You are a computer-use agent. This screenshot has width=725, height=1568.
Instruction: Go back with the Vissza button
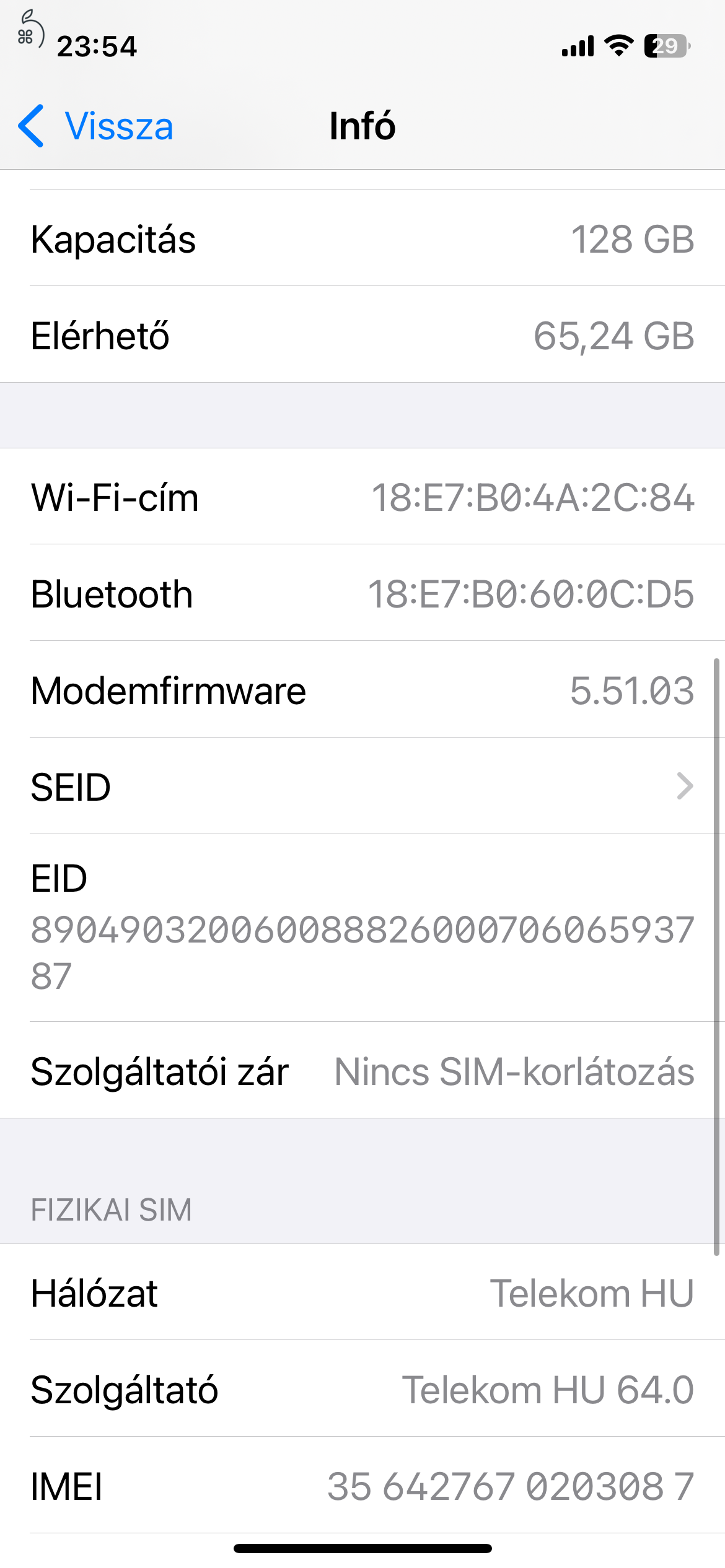96,126
